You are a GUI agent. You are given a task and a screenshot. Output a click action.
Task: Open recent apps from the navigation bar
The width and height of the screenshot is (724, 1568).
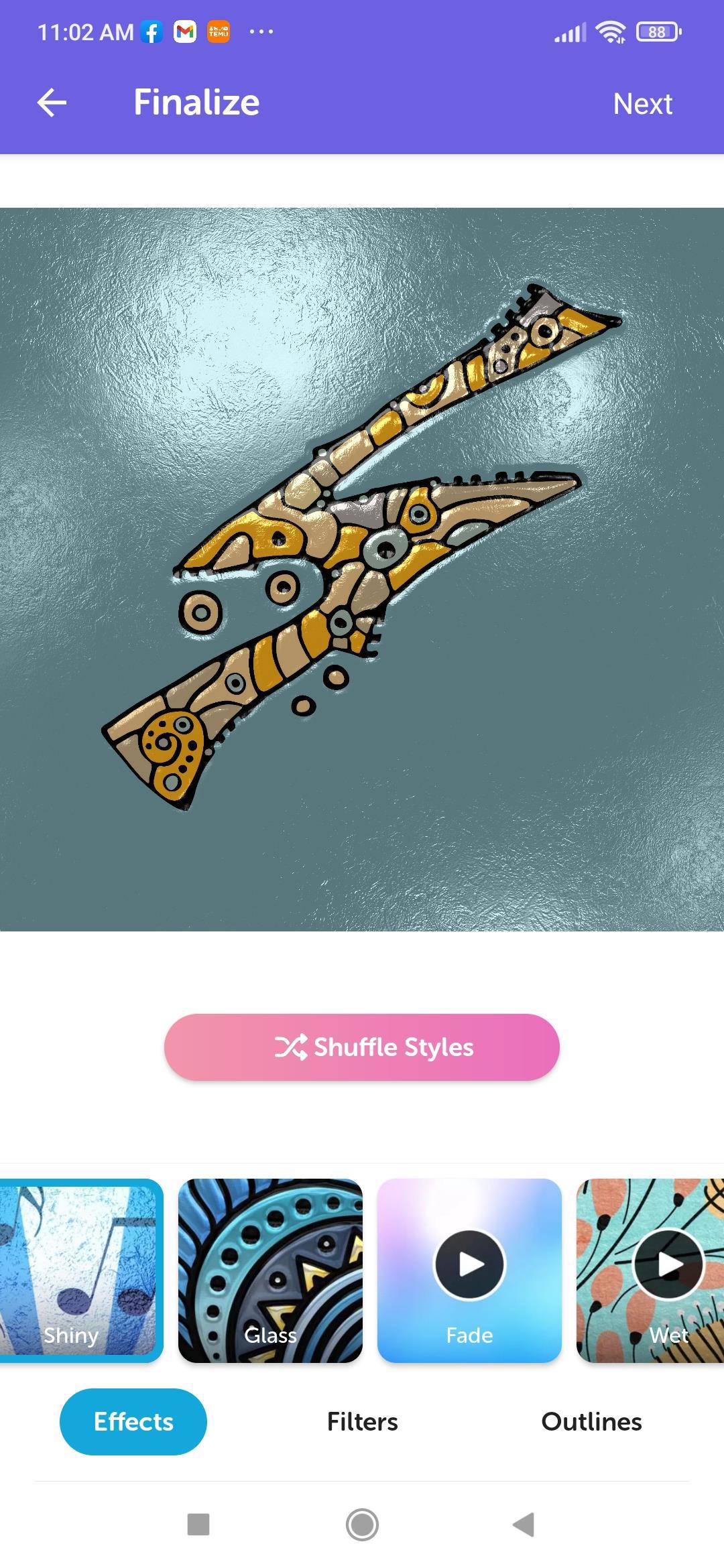coord(198,1524)
